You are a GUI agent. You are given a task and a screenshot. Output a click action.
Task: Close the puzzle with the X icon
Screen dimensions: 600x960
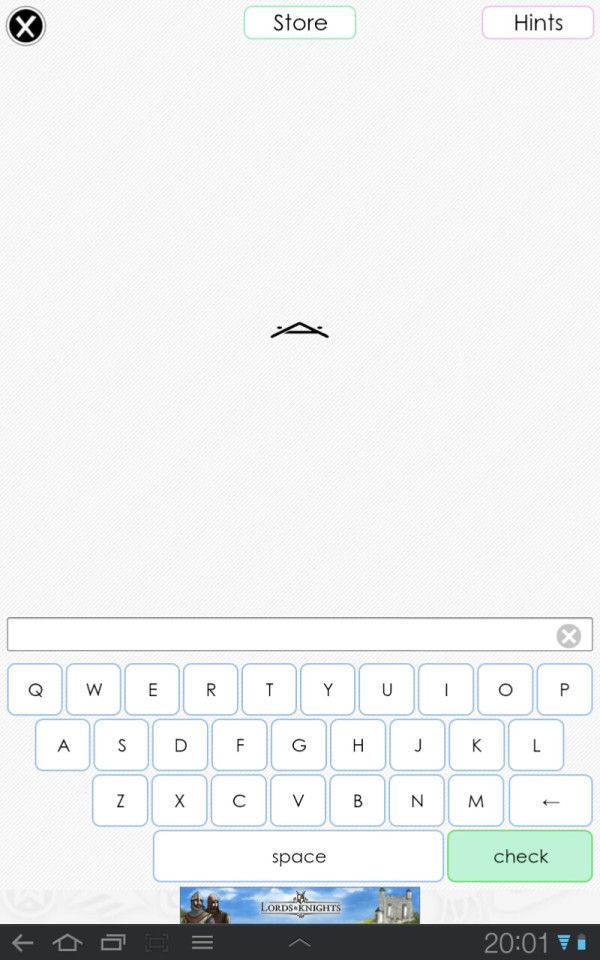tap(26, 26)
